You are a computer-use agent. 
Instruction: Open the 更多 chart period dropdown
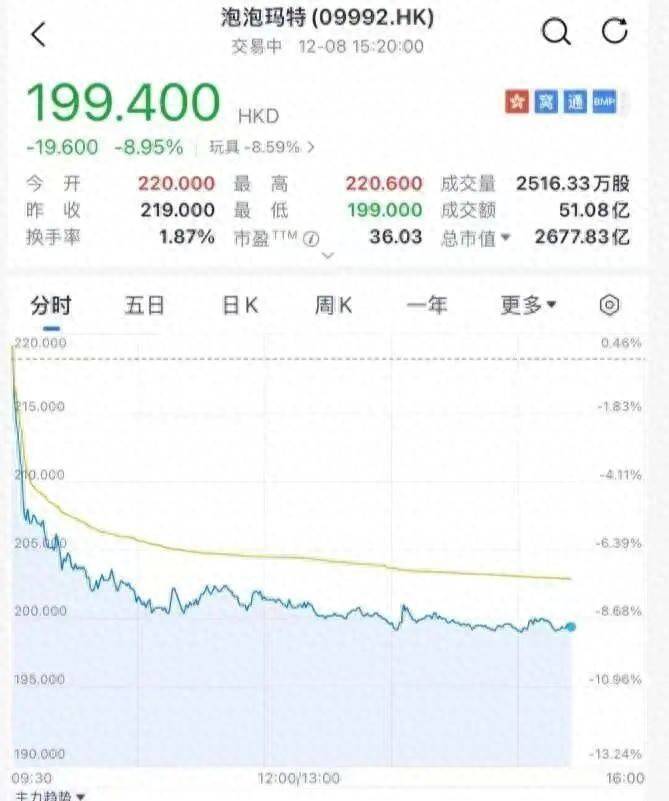click(528, 305)
